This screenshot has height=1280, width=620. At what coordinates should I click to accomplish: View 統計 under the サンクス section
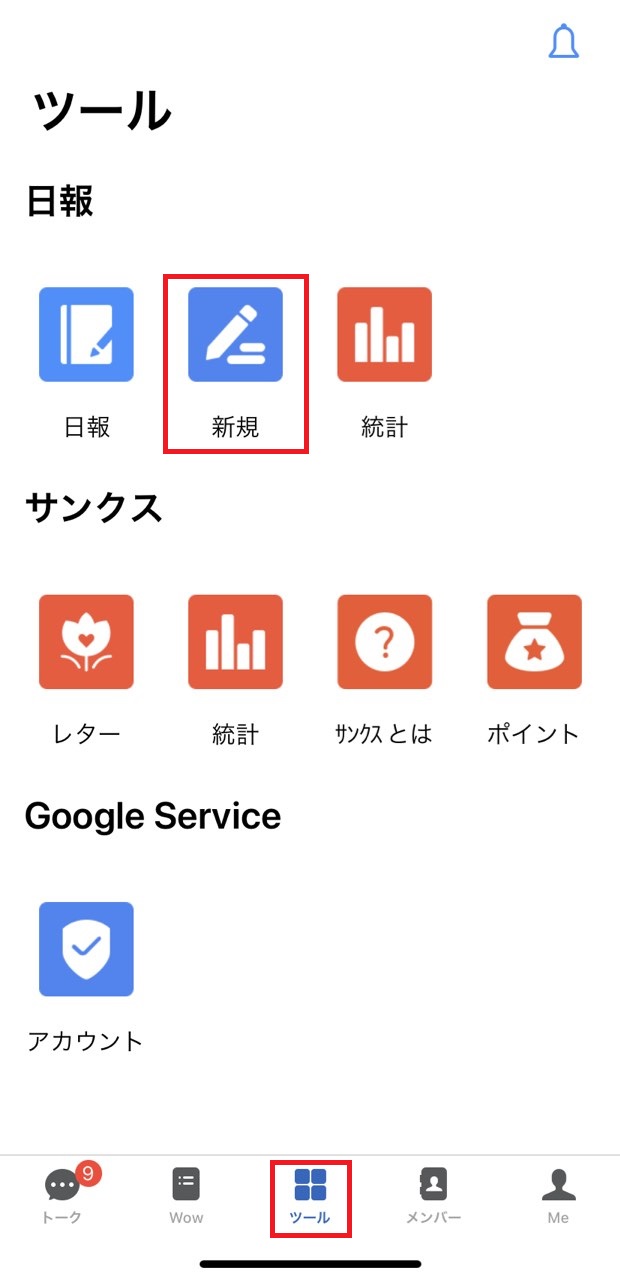tap(235, 642)
